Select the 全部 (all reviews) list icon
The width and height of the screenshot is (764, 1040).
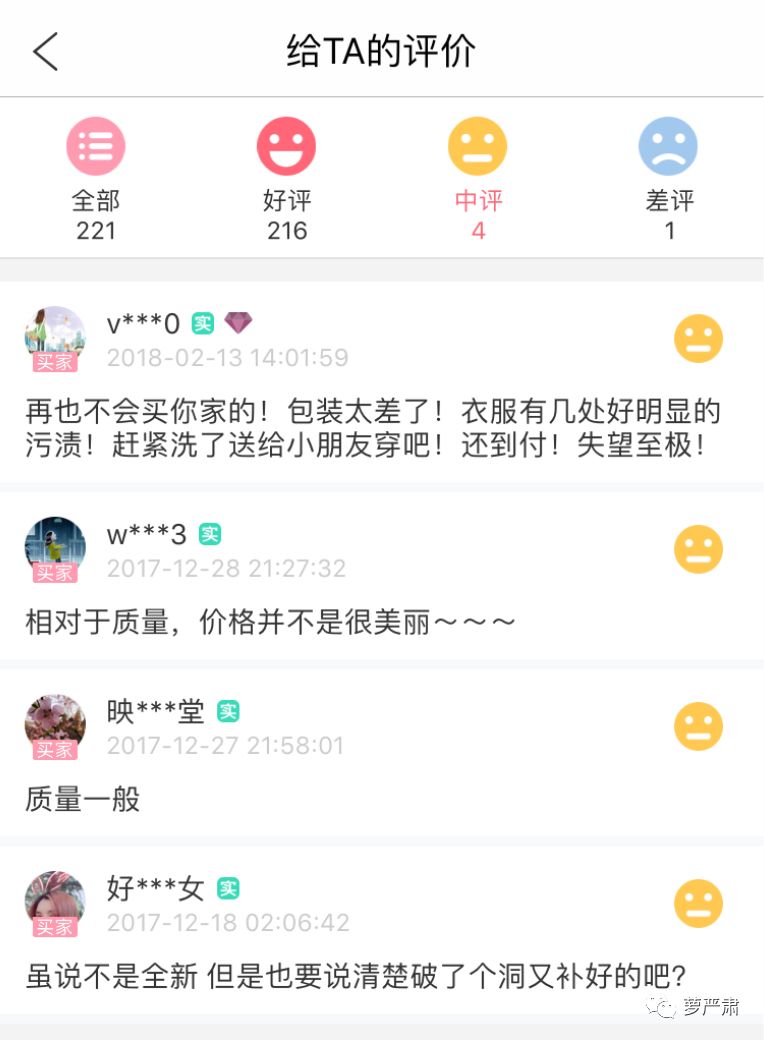point(96,145)
